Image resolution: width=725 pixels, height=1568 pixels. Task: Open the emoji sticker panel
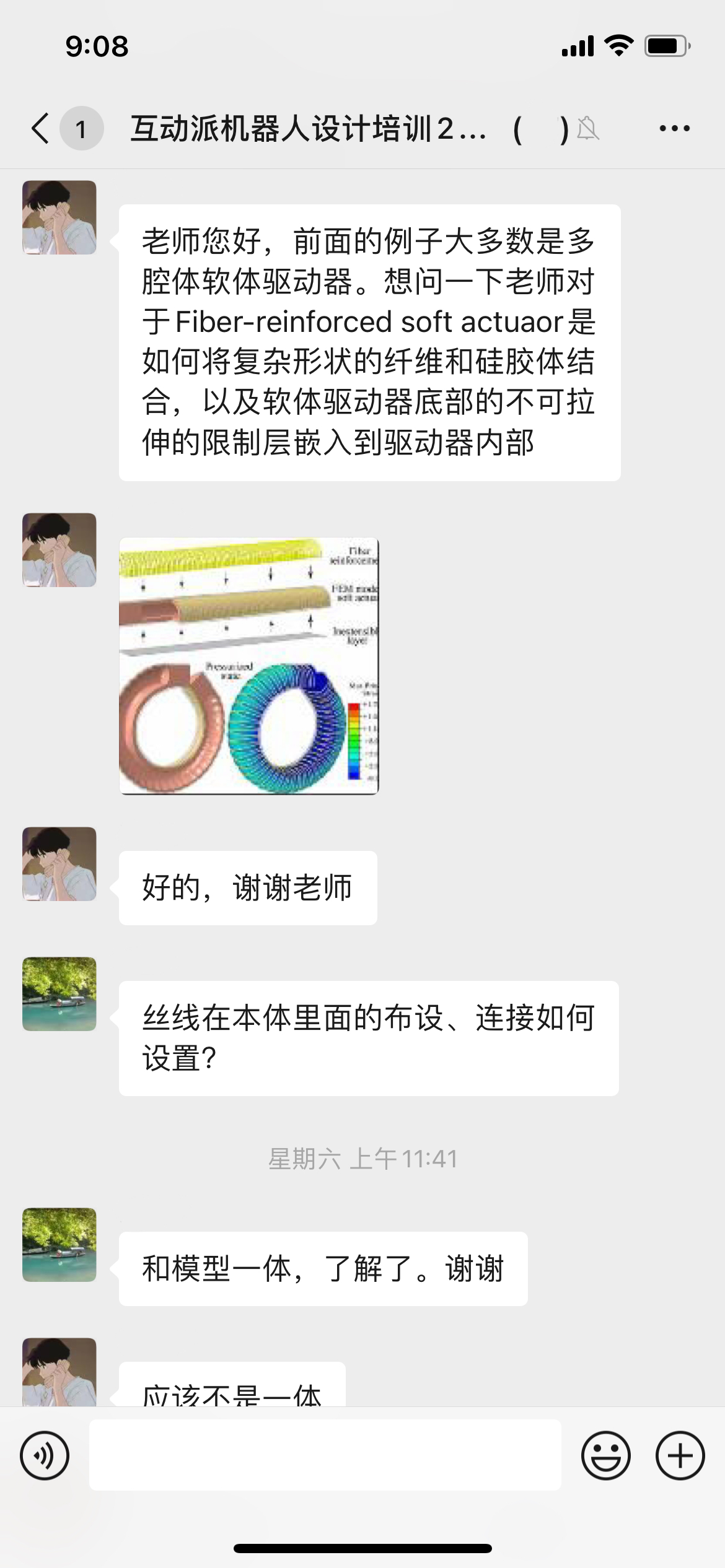point(605,1455)
